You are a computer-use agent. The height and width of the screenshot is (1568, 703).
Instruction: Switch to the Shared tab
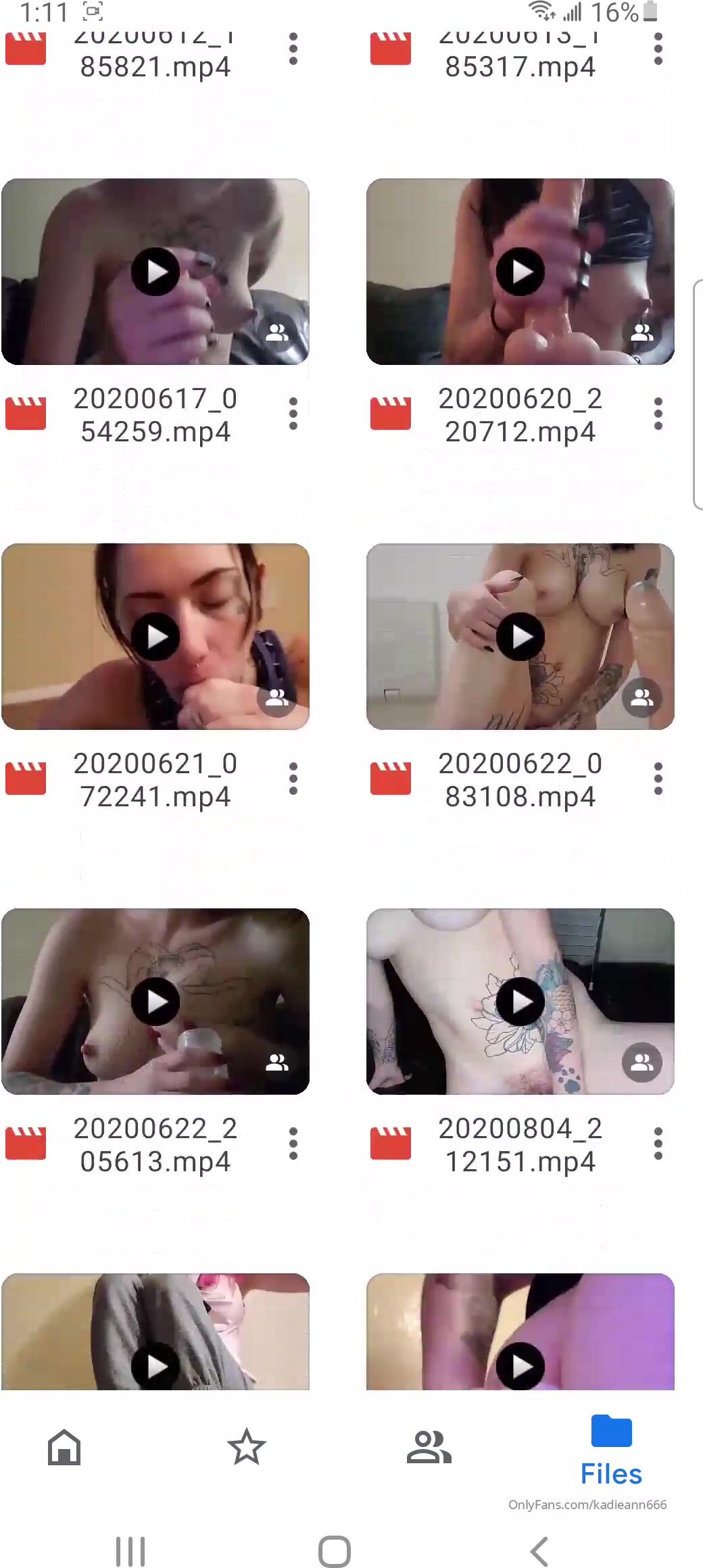point(429,1447)
